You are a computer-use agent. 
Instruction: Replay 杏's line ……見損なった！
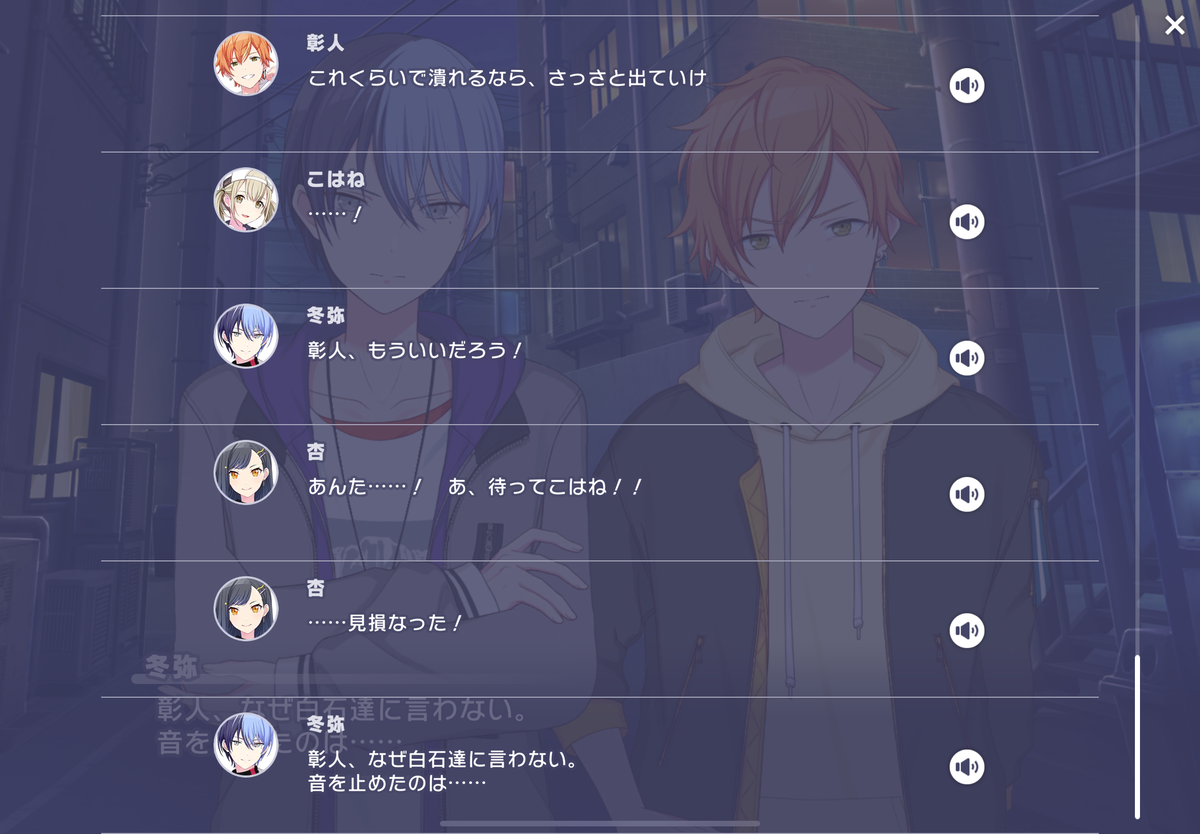point(966,630)
